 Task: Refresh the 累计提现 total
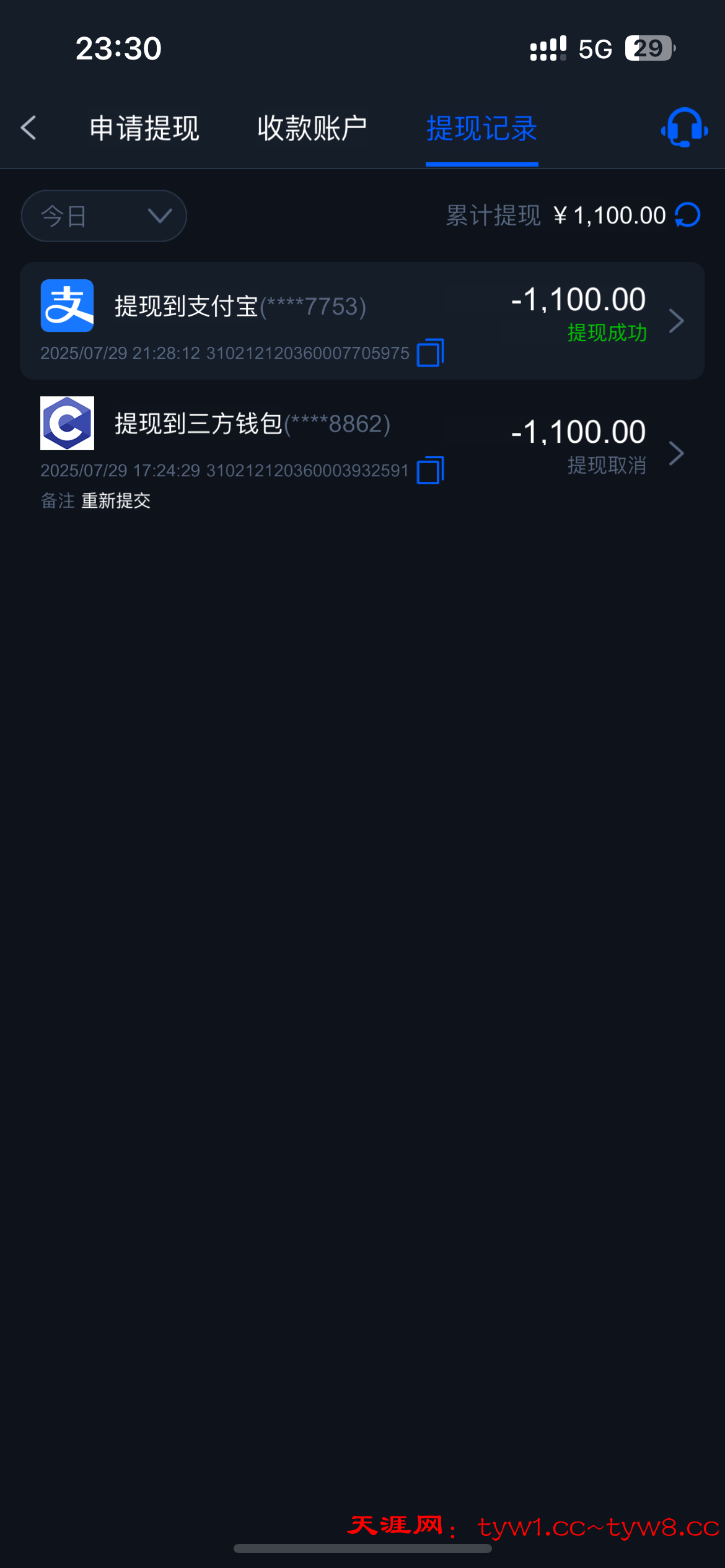click(688, 216)
